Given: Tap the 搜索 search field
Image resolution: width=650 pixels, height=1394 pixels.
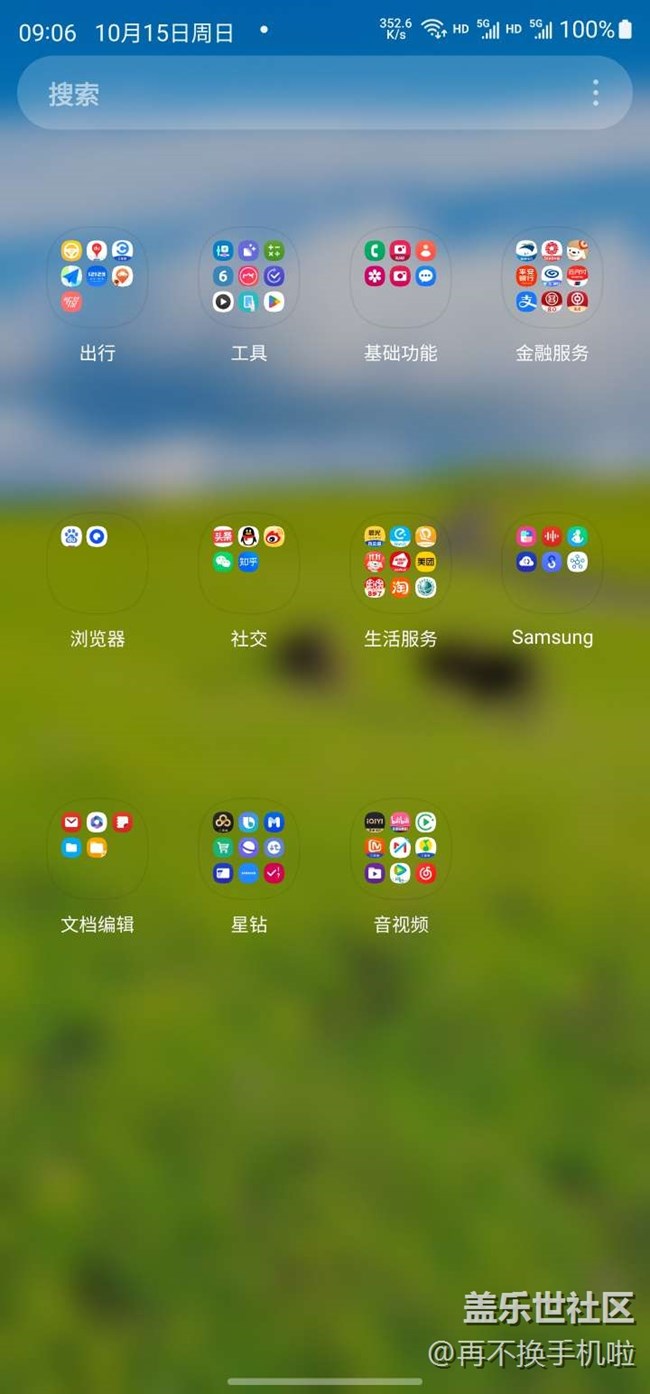Looking at the screenshot, I should click(x=300, y=94).
